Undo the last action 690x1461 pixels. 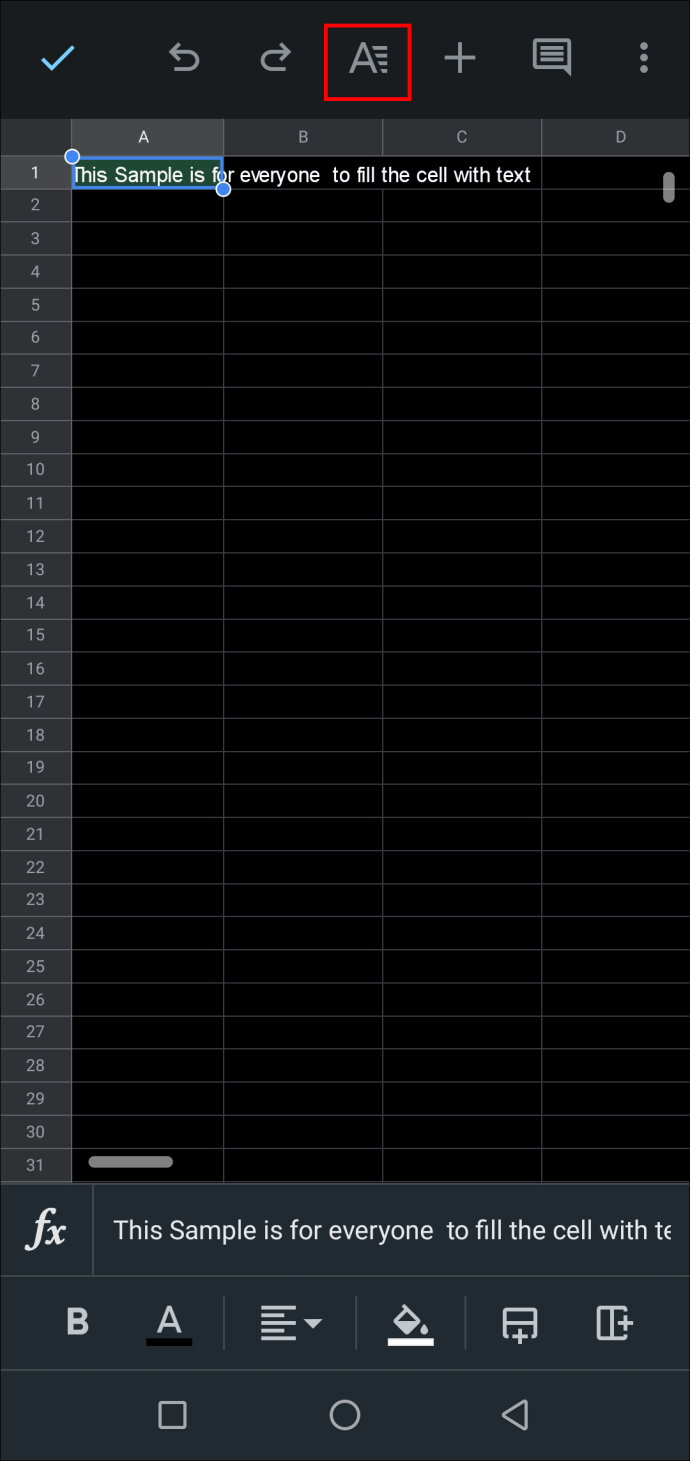[184, 58]
